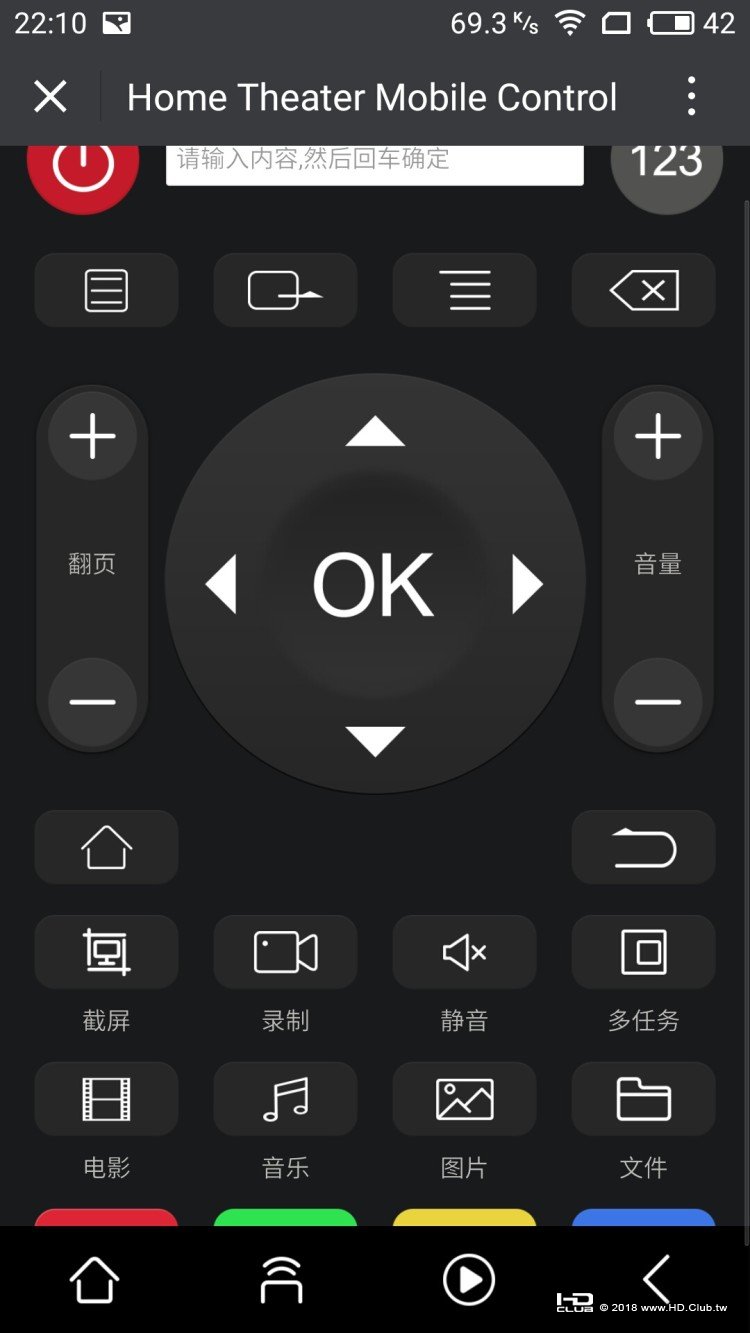
Task: Mute the sound with 静音
Action: pyautogui.click(x=464, y=953)
